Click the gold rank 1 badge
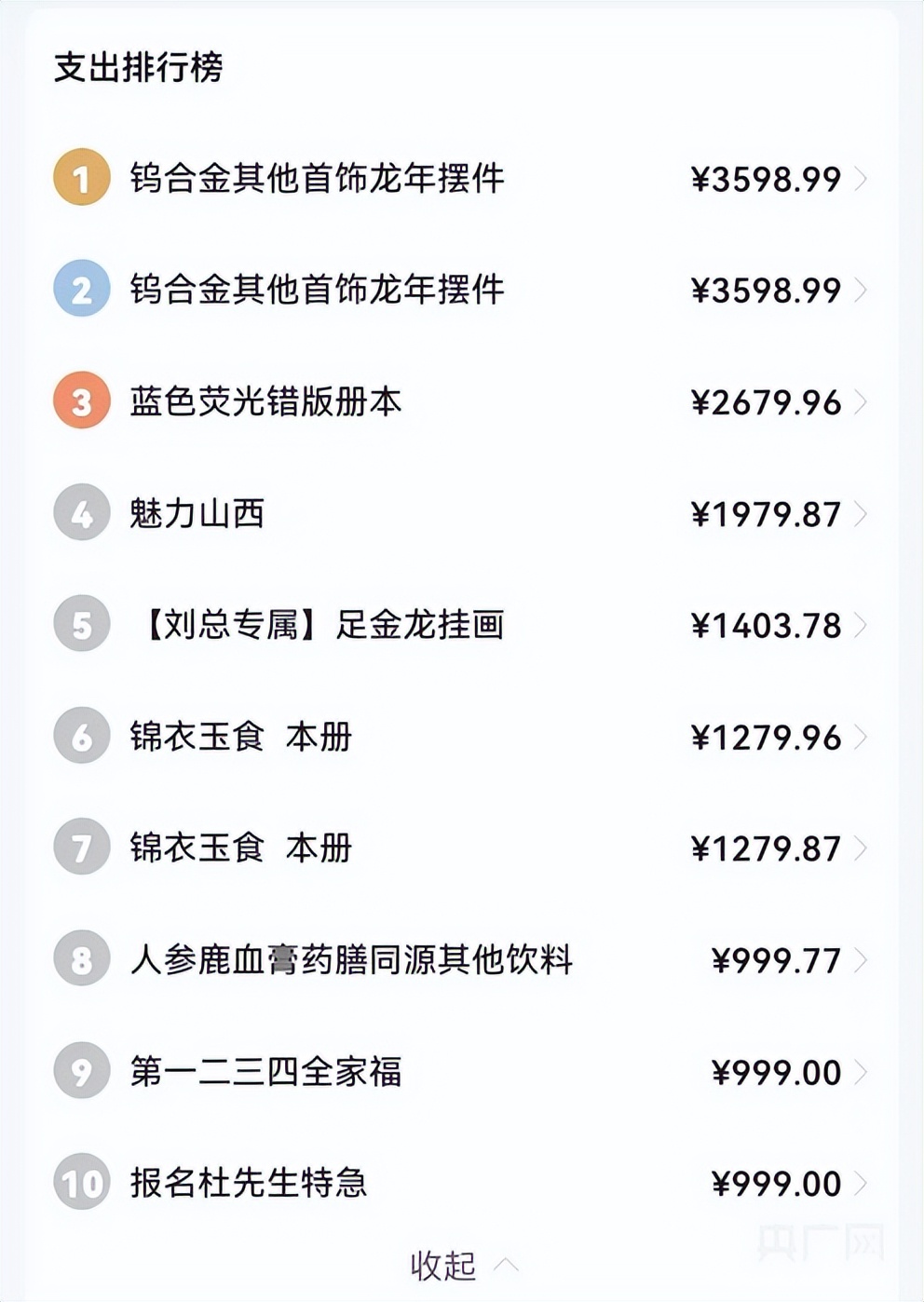 (x=82, y=179)
